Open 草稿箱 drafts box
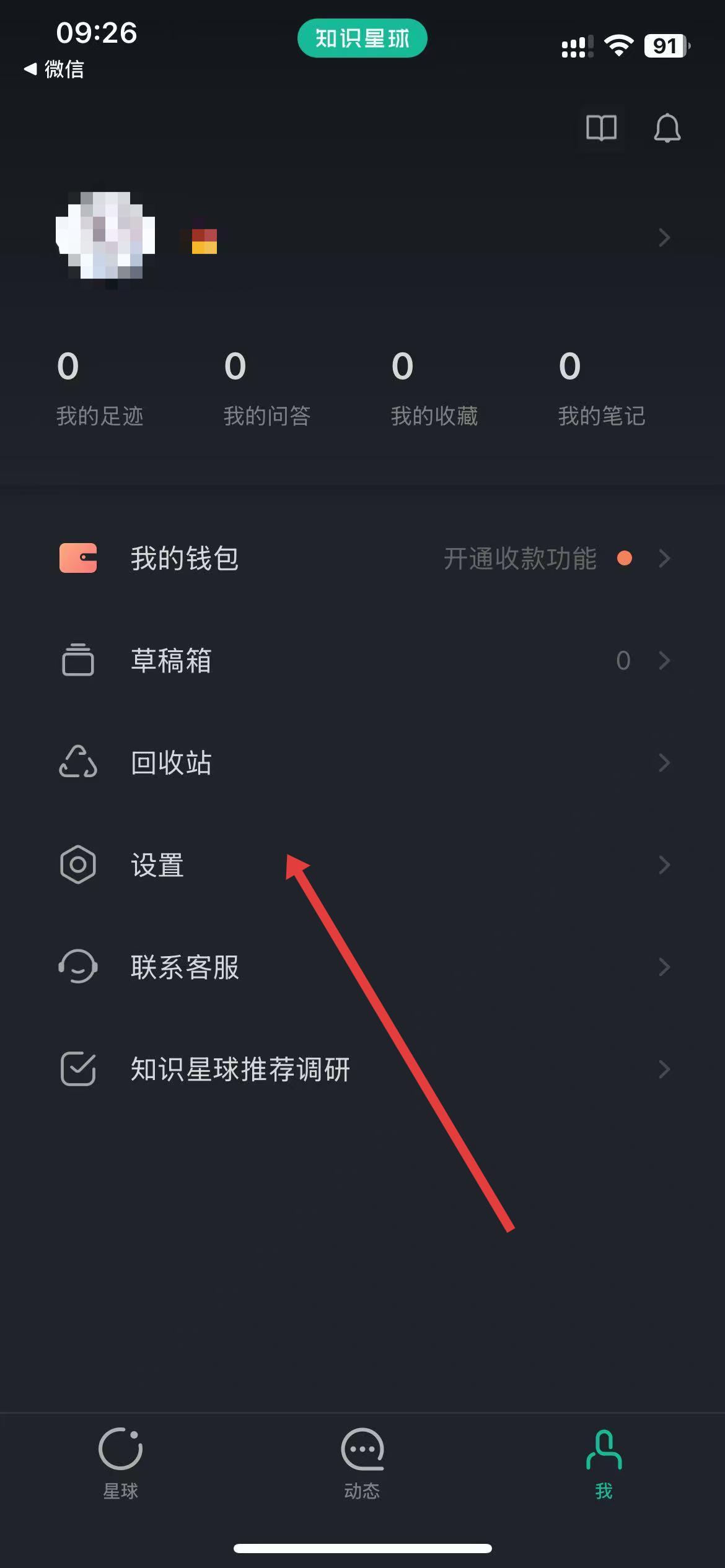The width and height of the screenshot is (725, 1568). 362,661
